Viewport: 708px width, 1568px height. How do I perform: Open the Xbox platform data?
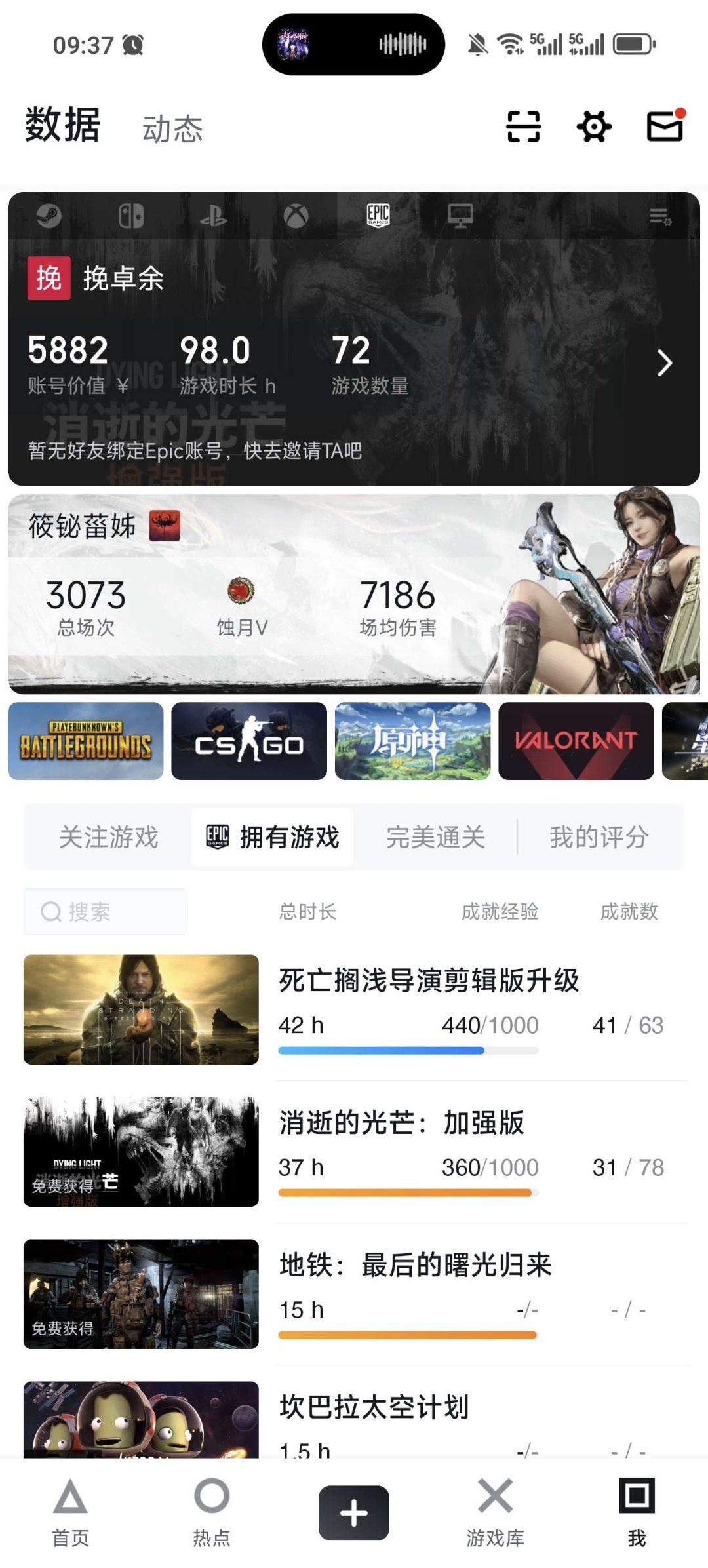click(298, 215)
